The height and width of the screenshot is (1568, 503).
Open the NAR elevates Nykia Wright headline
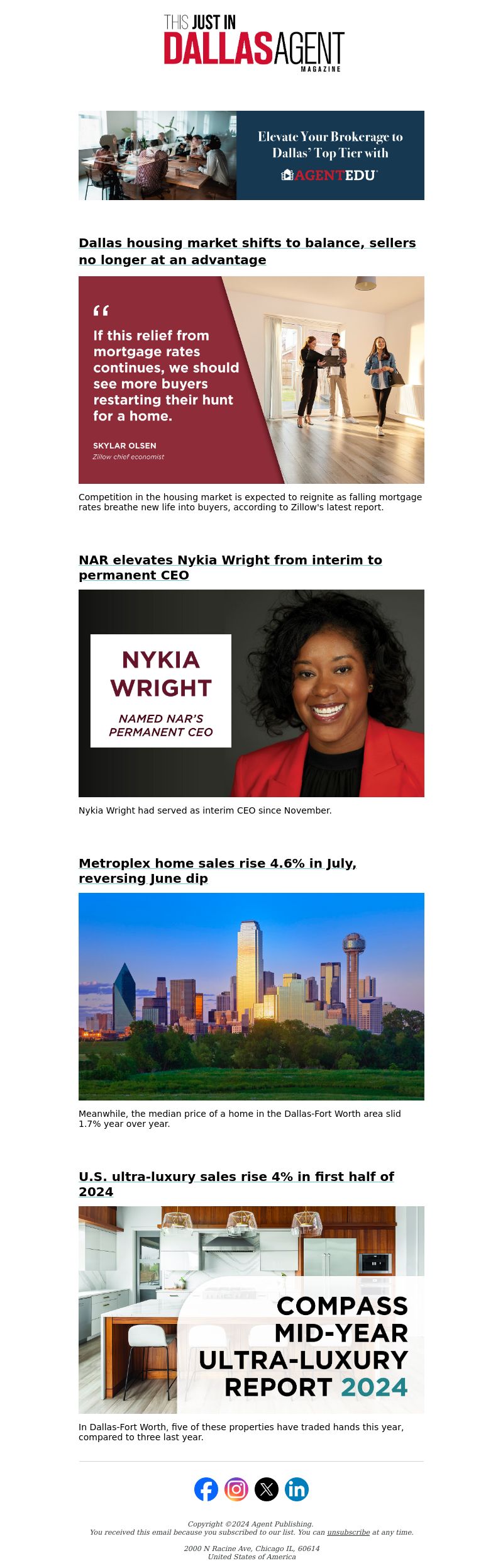pyautogui.click(x=230, y=567)
